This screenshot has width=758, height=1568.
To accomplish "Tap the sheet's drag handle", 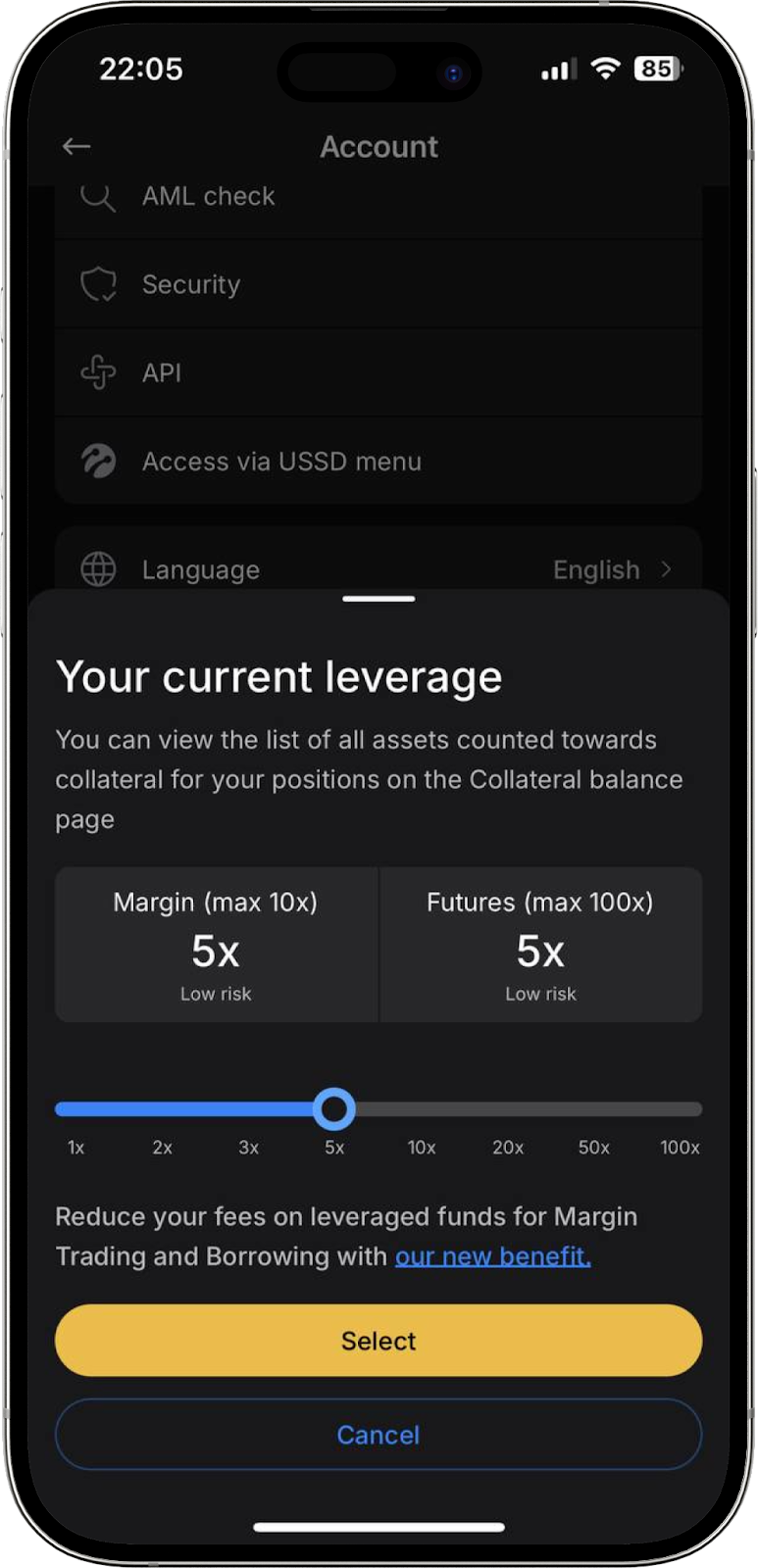I will click(x=379, y=598).
